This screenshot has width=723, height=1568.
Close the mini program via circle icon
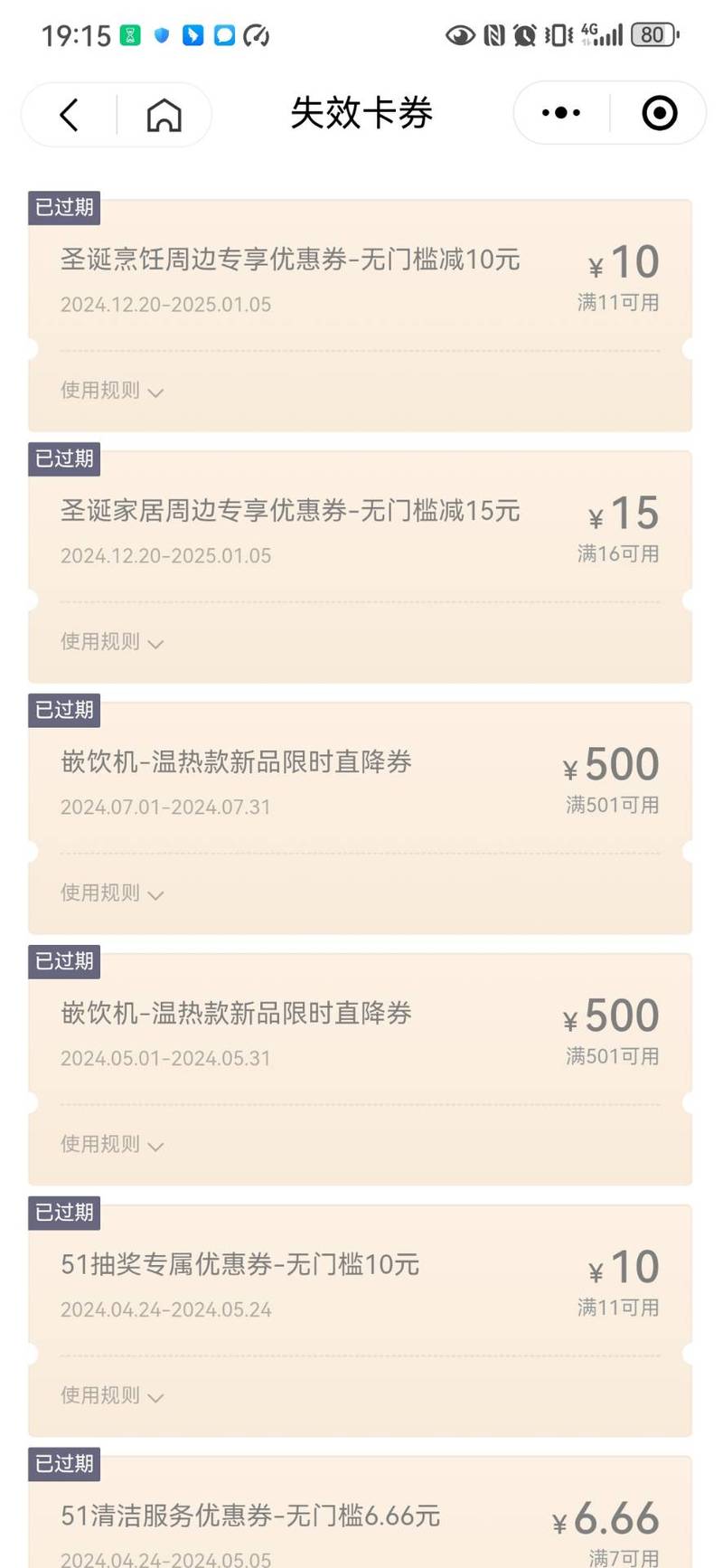click(x=659, y=113)
